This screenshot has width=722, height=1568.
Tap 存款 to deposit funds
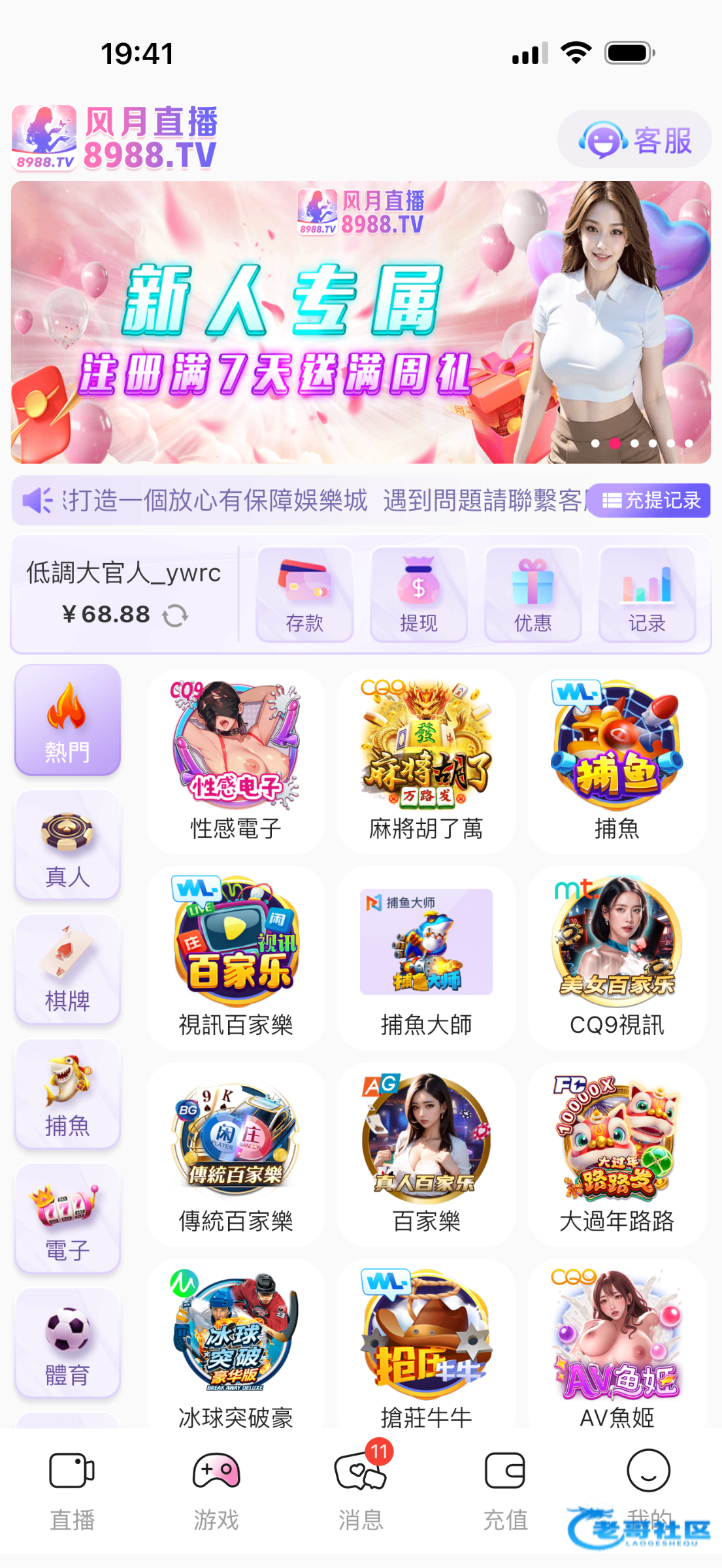click(304, 594)
